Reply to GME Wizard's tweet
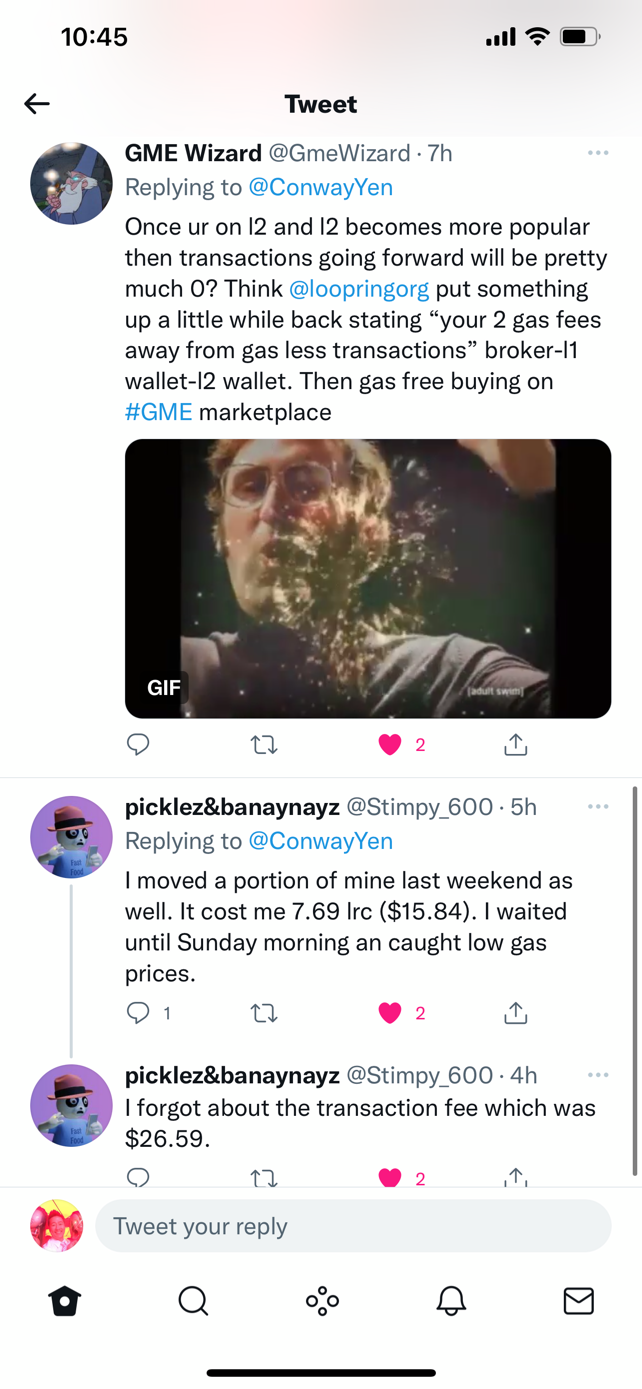642x1389 pixels. click(x=138, y=744)
